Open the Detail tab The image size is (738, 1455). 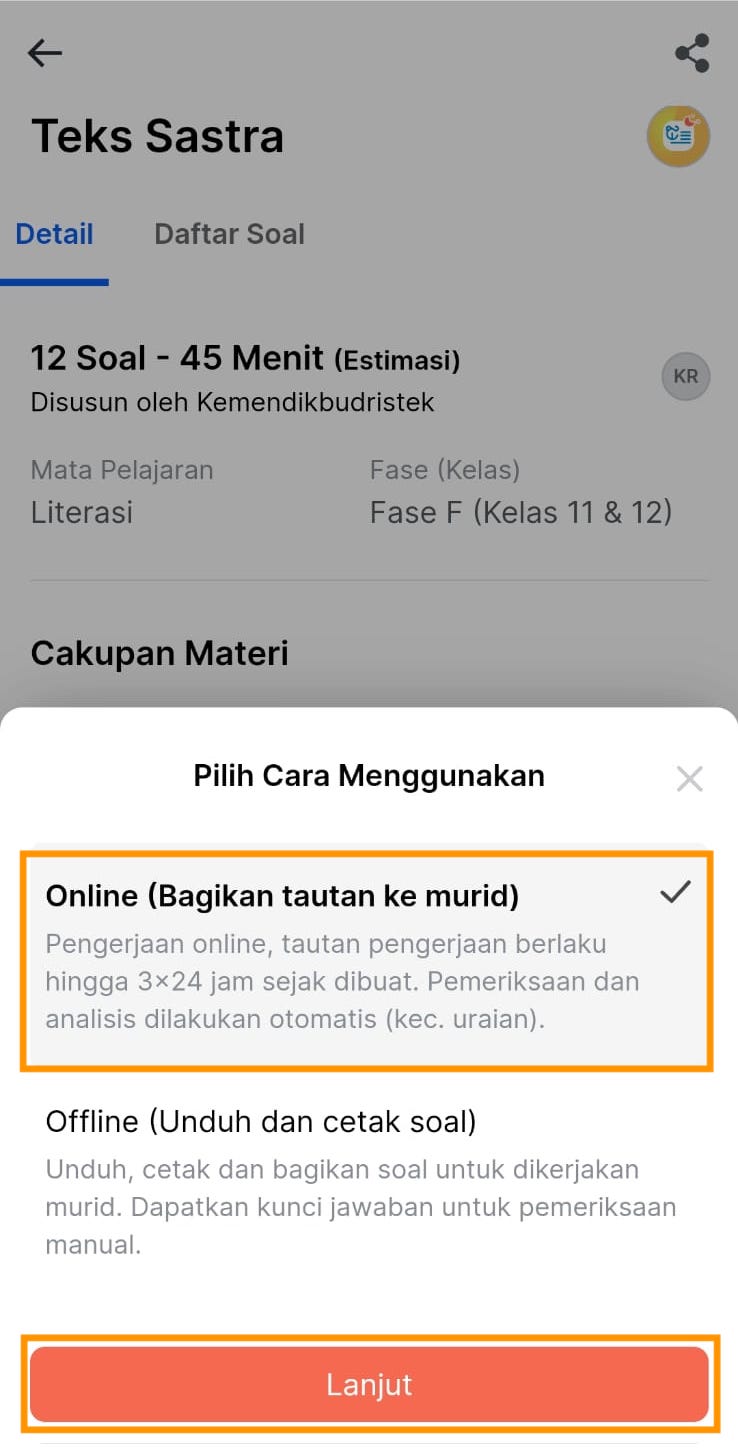[54, 235]
